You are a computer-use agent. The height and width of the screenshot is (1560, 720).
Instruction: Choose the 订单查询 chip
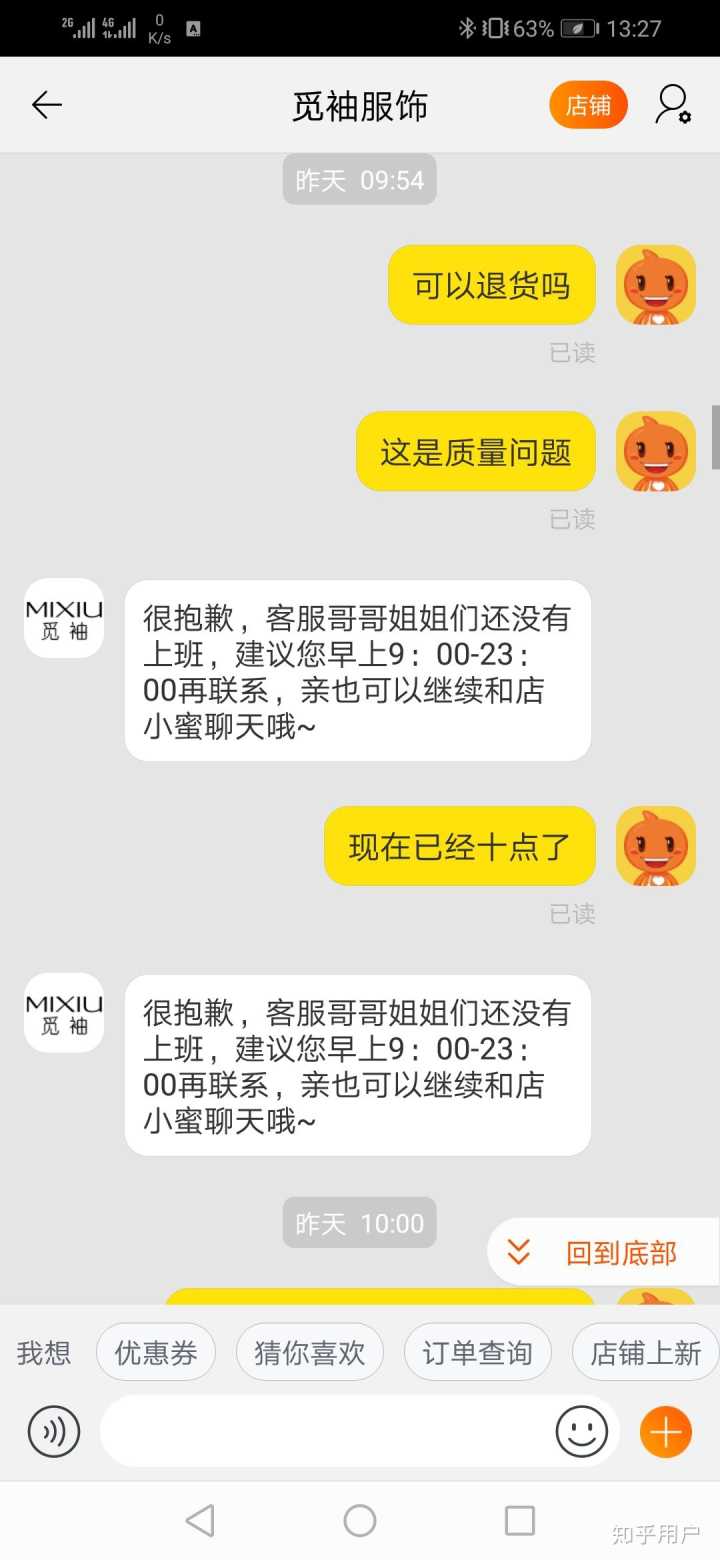pyautogui.click(x=477, y=1353)
